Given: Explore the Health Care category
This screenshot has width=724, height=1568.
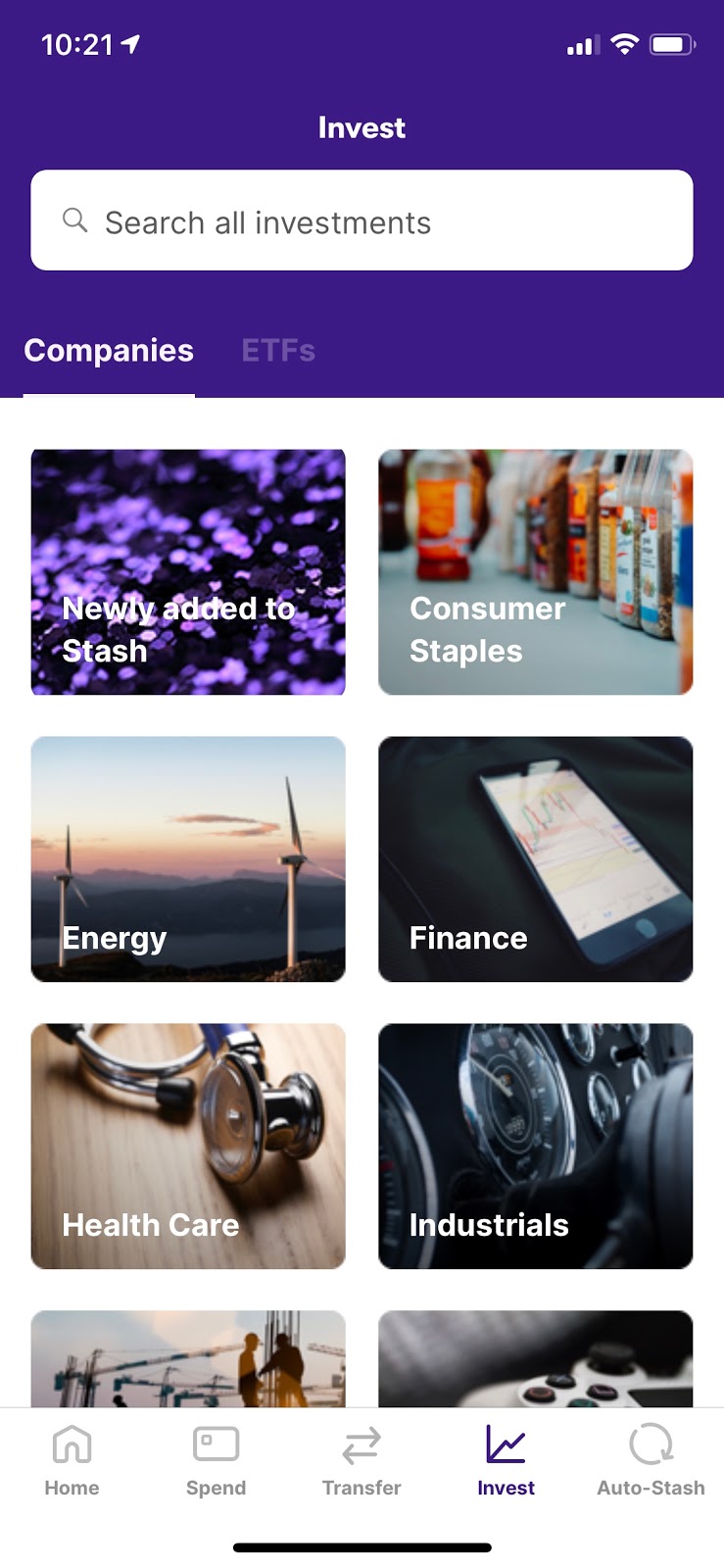Looking at the screenshot, I should tap(188, 1146).
